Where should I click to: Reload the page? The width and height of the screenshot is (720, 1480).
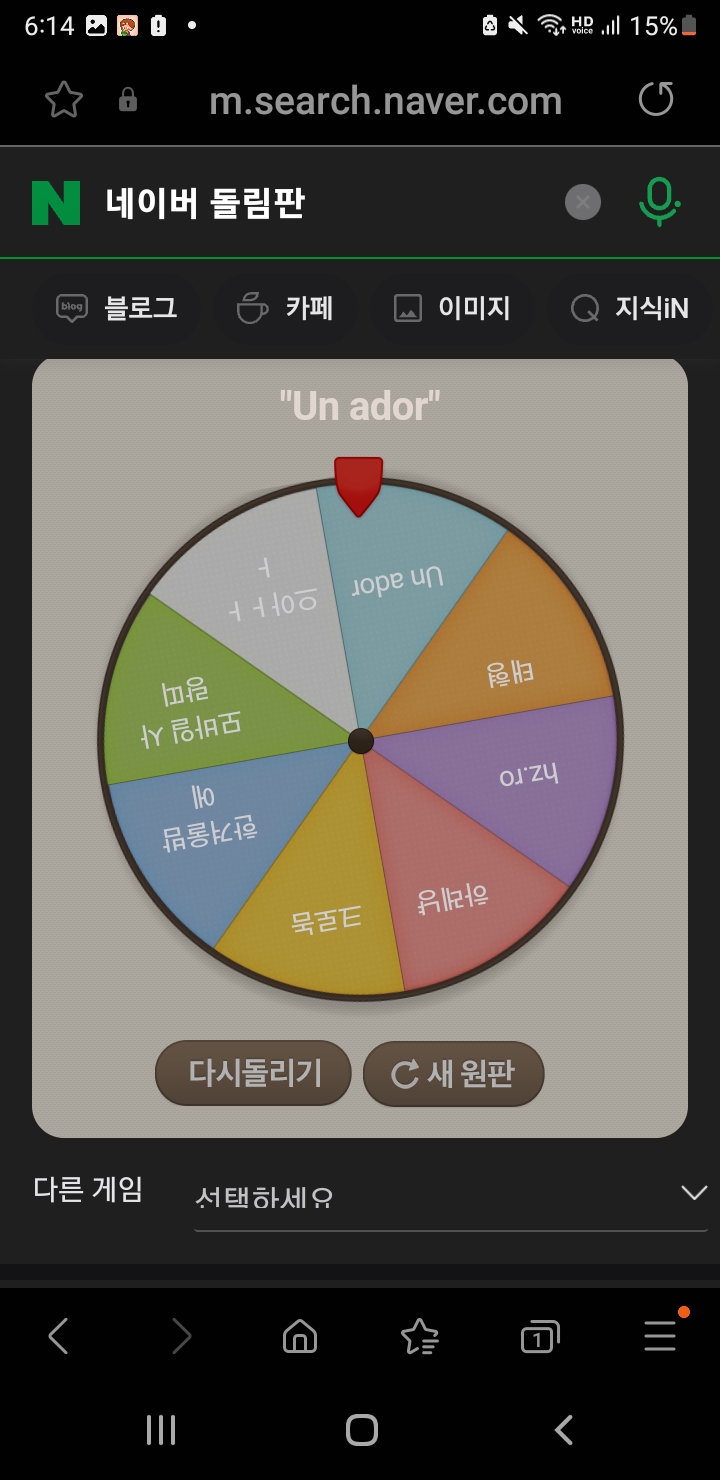[x=656, y=100]
